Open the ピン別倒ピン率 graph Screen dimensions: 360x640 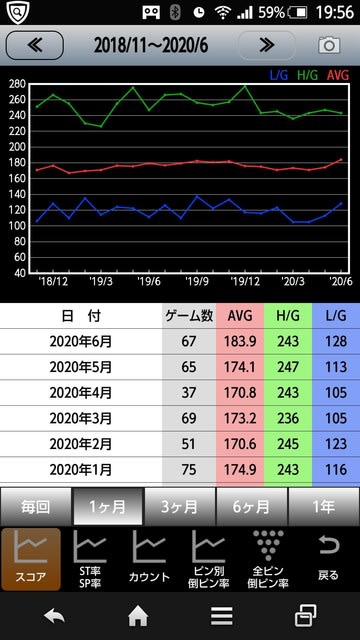click(209, 559)
